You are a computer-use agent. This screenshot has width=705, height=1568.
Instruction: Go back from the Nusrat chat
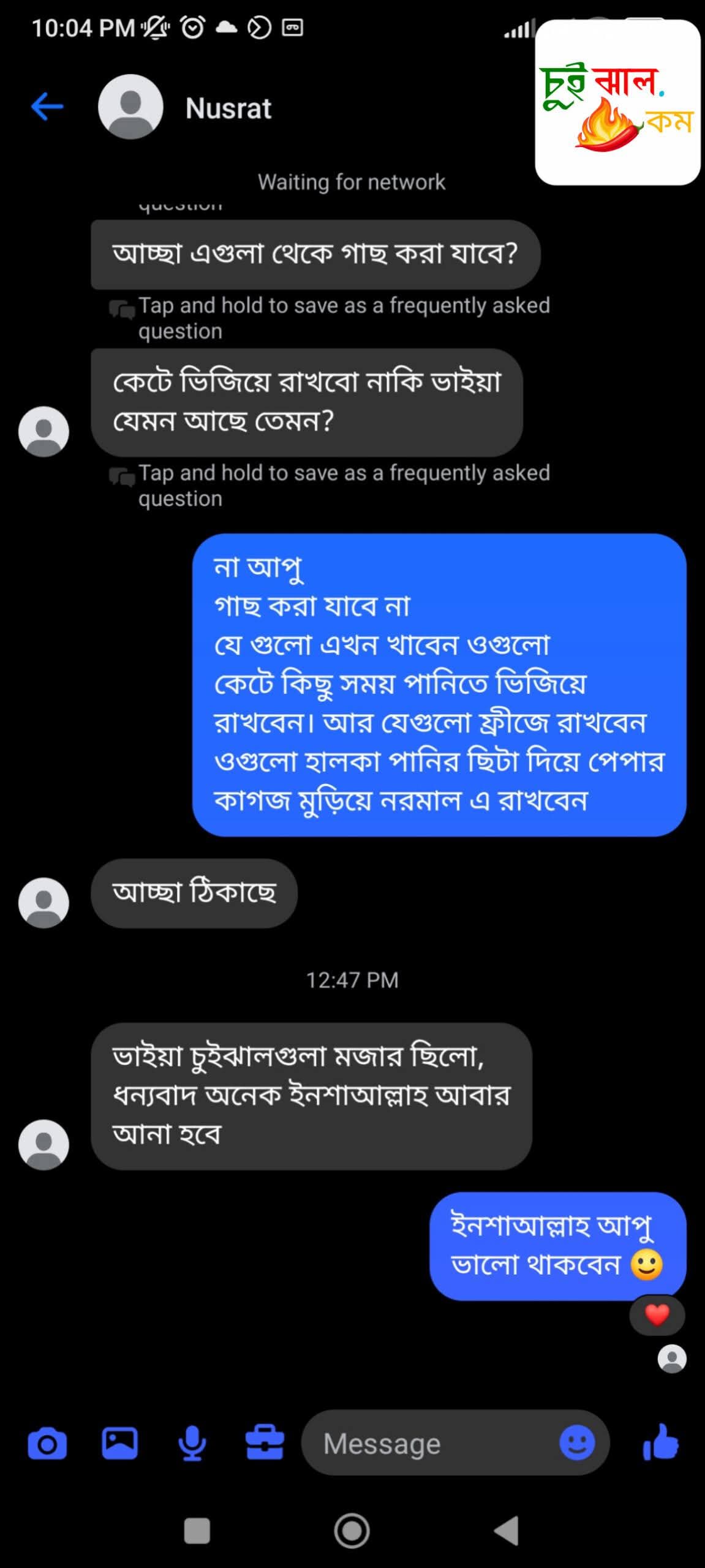click(47, 107)
